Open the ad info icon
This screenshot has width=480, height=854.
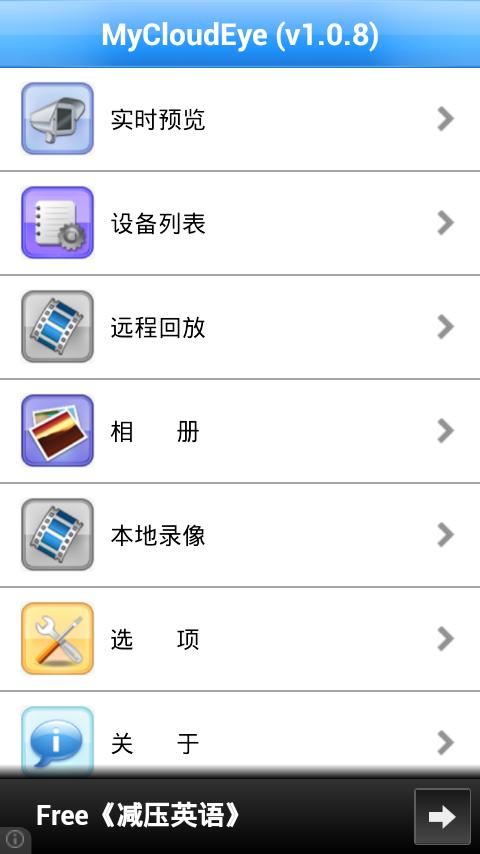coord(15,839)
